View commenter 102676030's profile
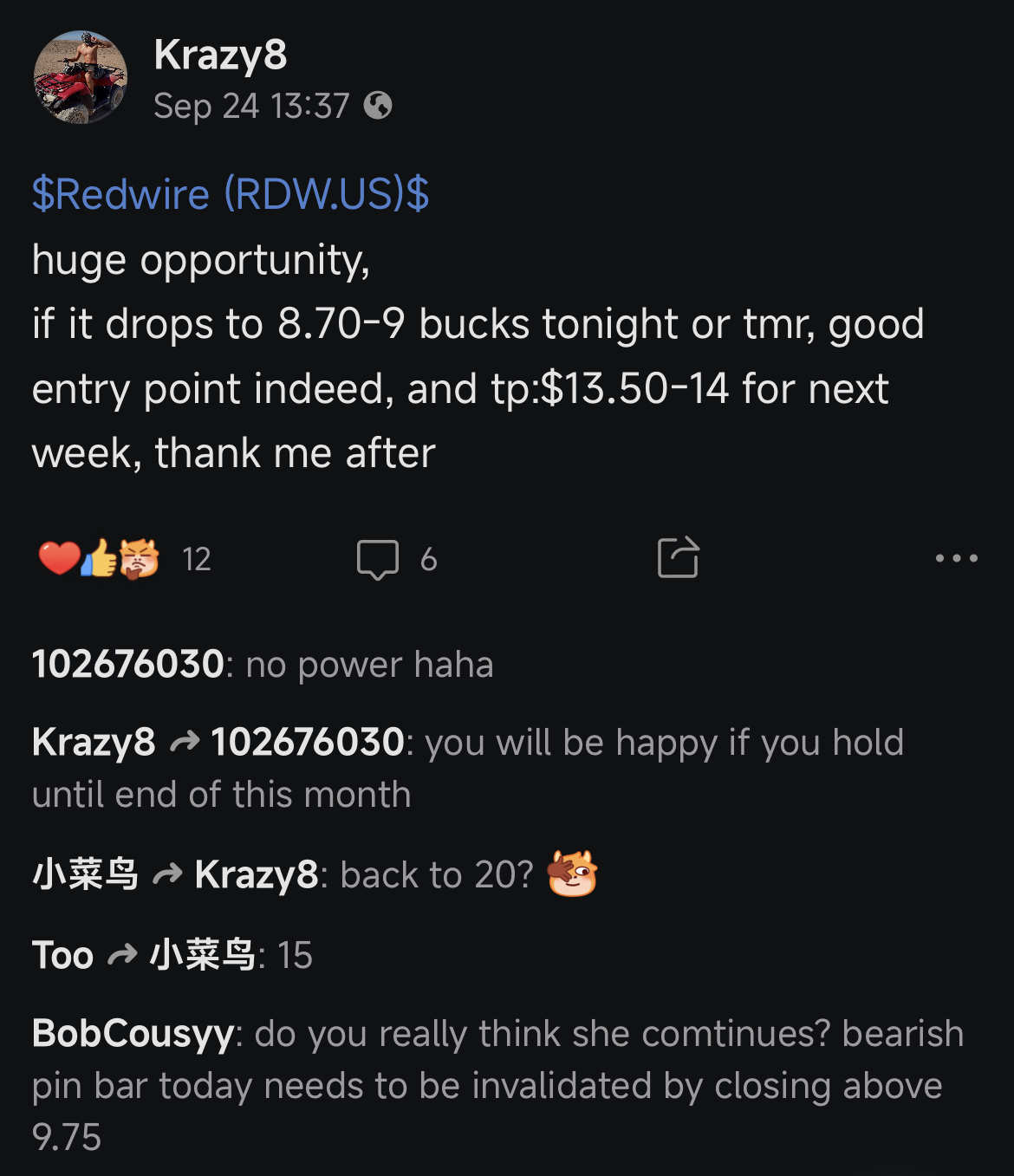 click(x=128, y=665)
